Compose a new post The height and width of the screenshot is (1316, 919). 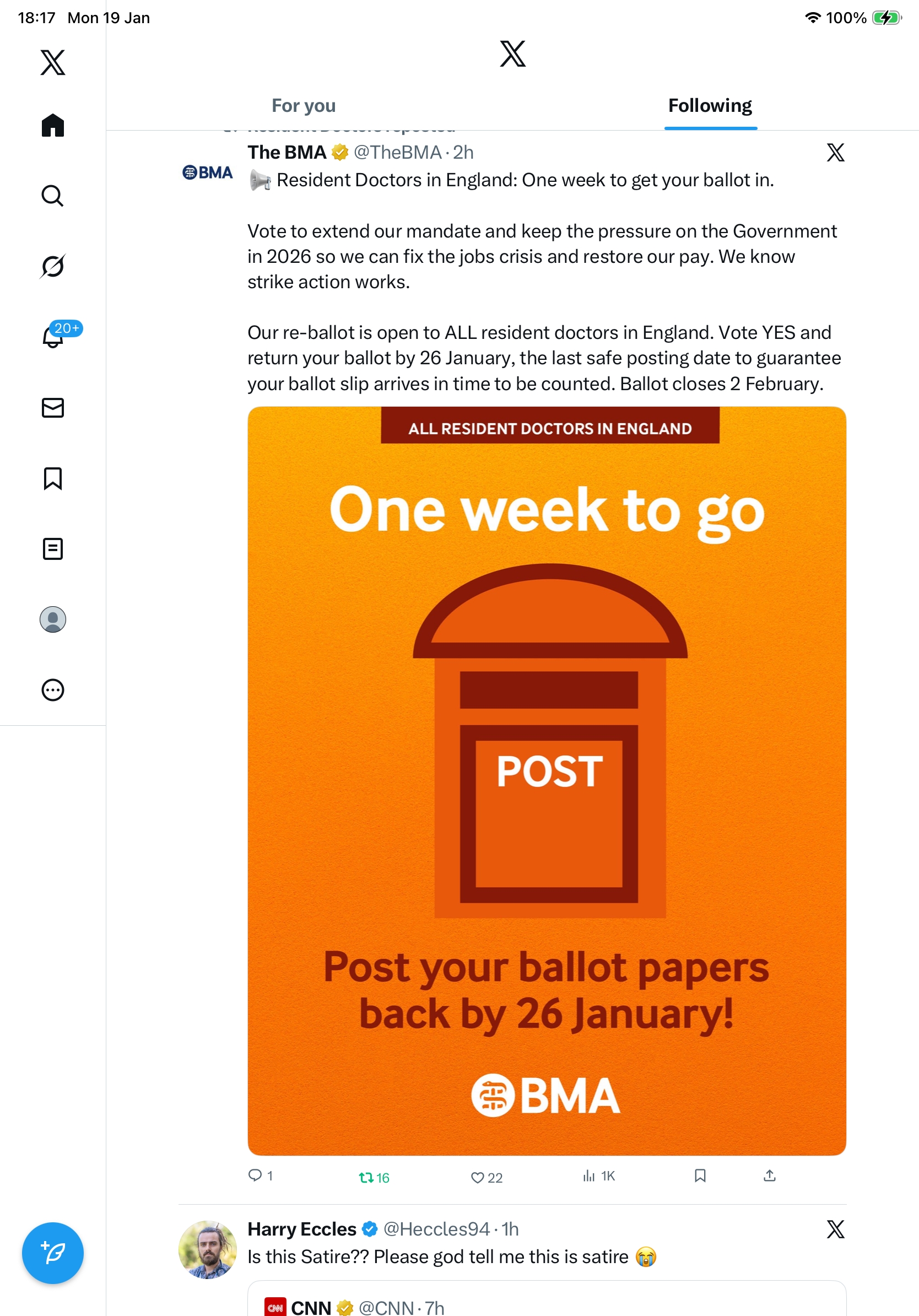pos(53,1253)
